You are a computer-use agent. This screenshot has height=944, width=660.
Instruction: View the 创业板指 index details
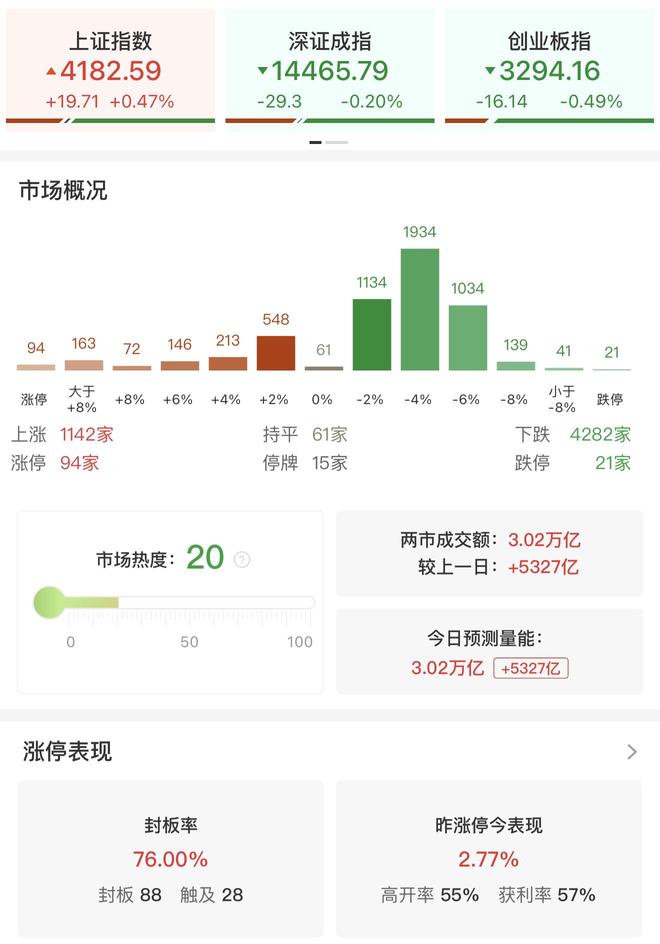point(549,70)
